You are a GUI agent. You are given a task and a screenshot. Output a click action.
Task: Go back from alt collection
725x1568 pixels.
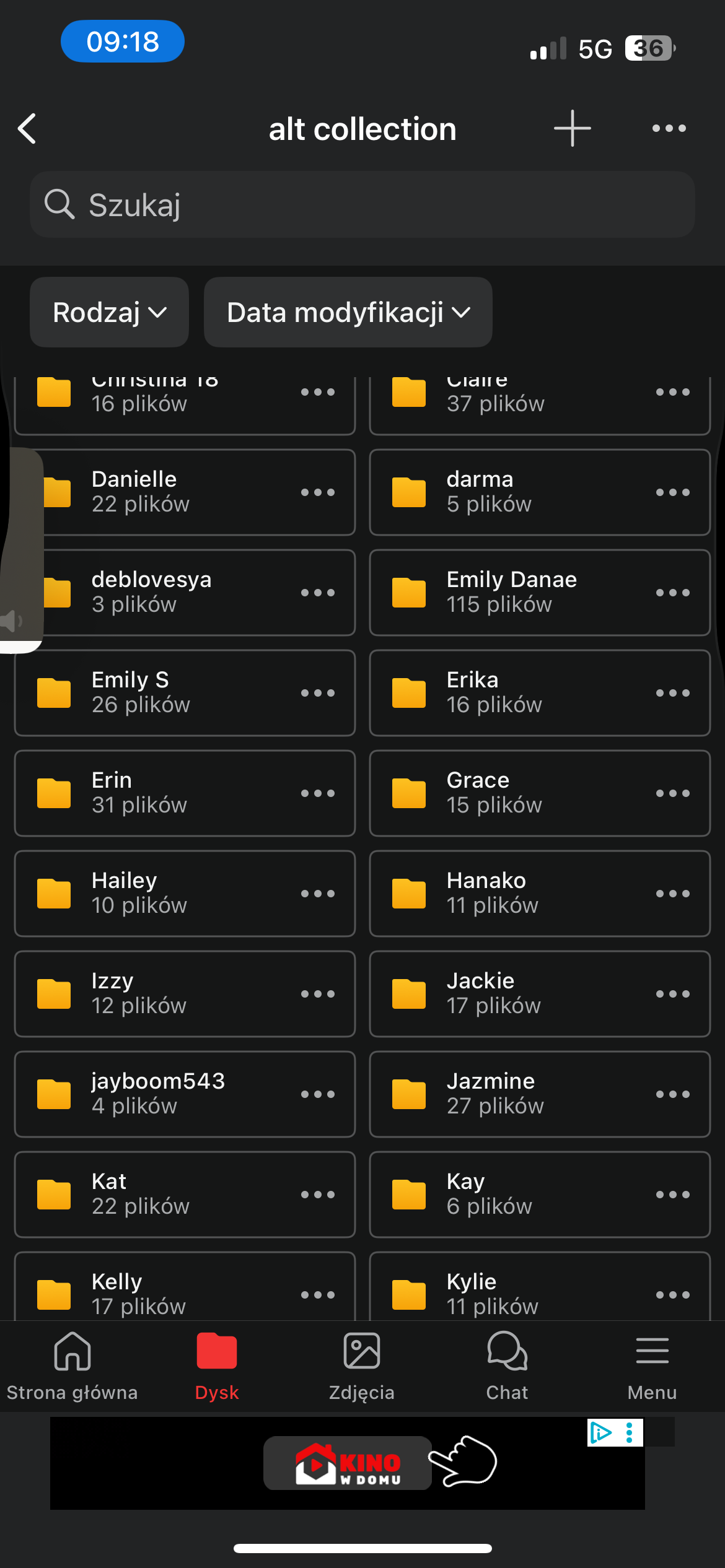[x=27, y=129]
